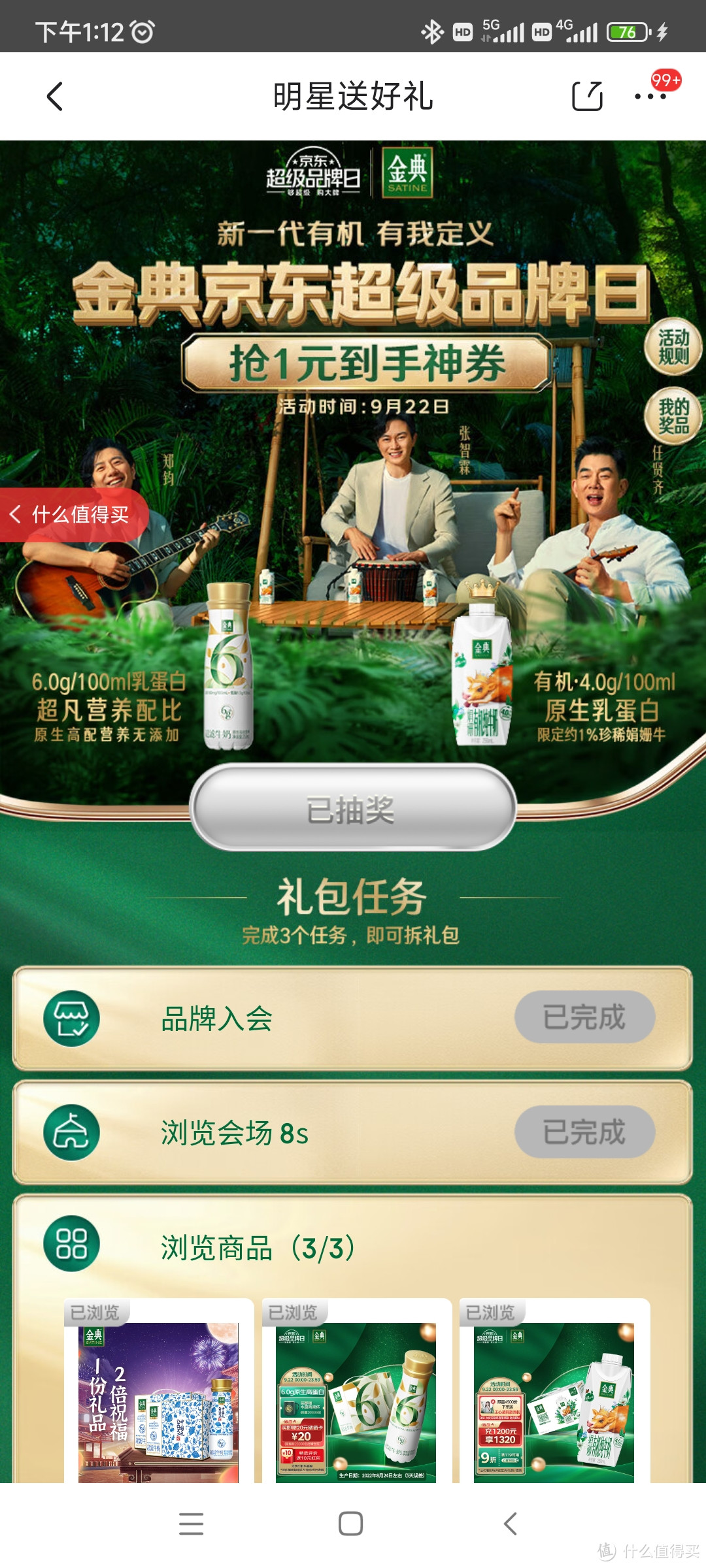Tap 已完成 on 浏览会场 8s task

[x=584, y=1132]
